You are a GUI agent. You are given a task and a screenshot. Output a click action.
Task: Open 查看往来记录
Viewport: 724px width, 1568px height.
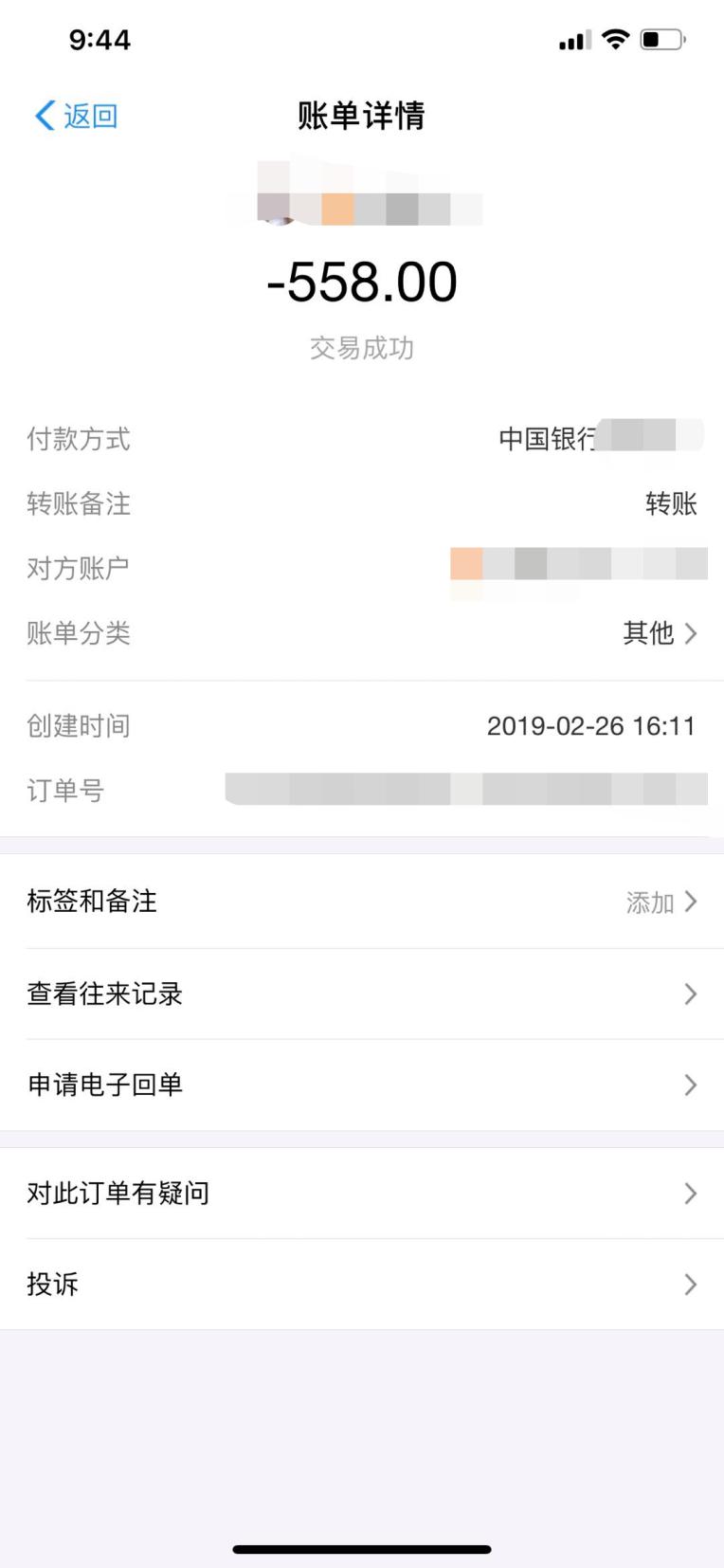coord(362,994)
